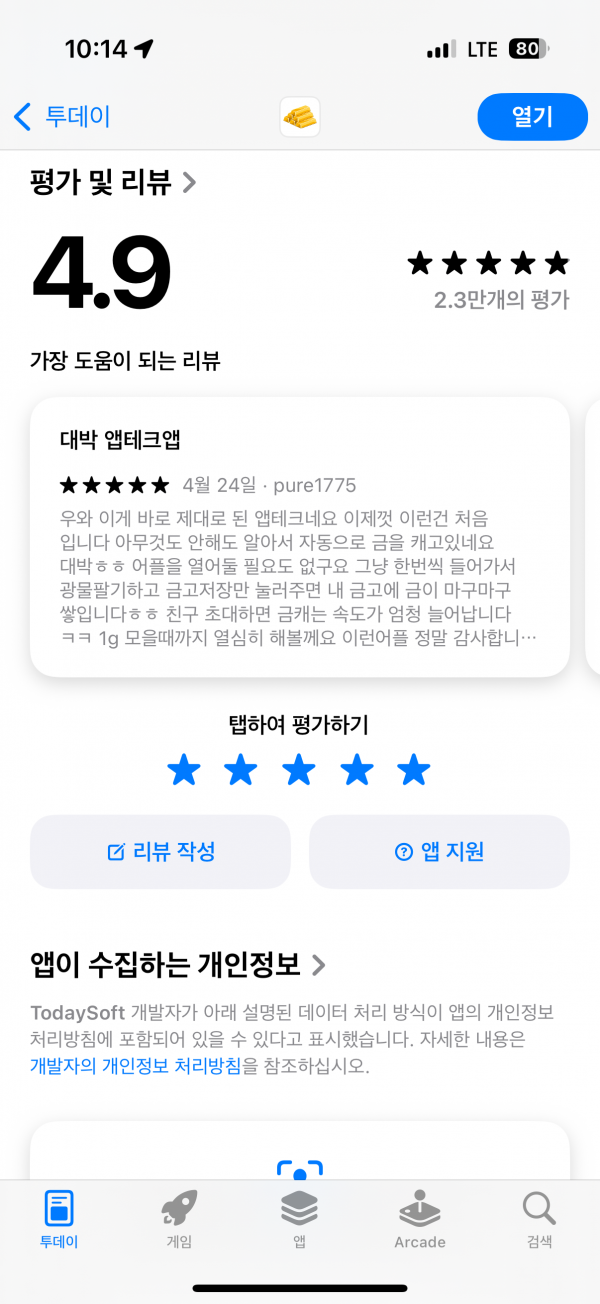Open the 검색 tab
The height and width of the screenshot is (1304, 600).
(539, 1220)
